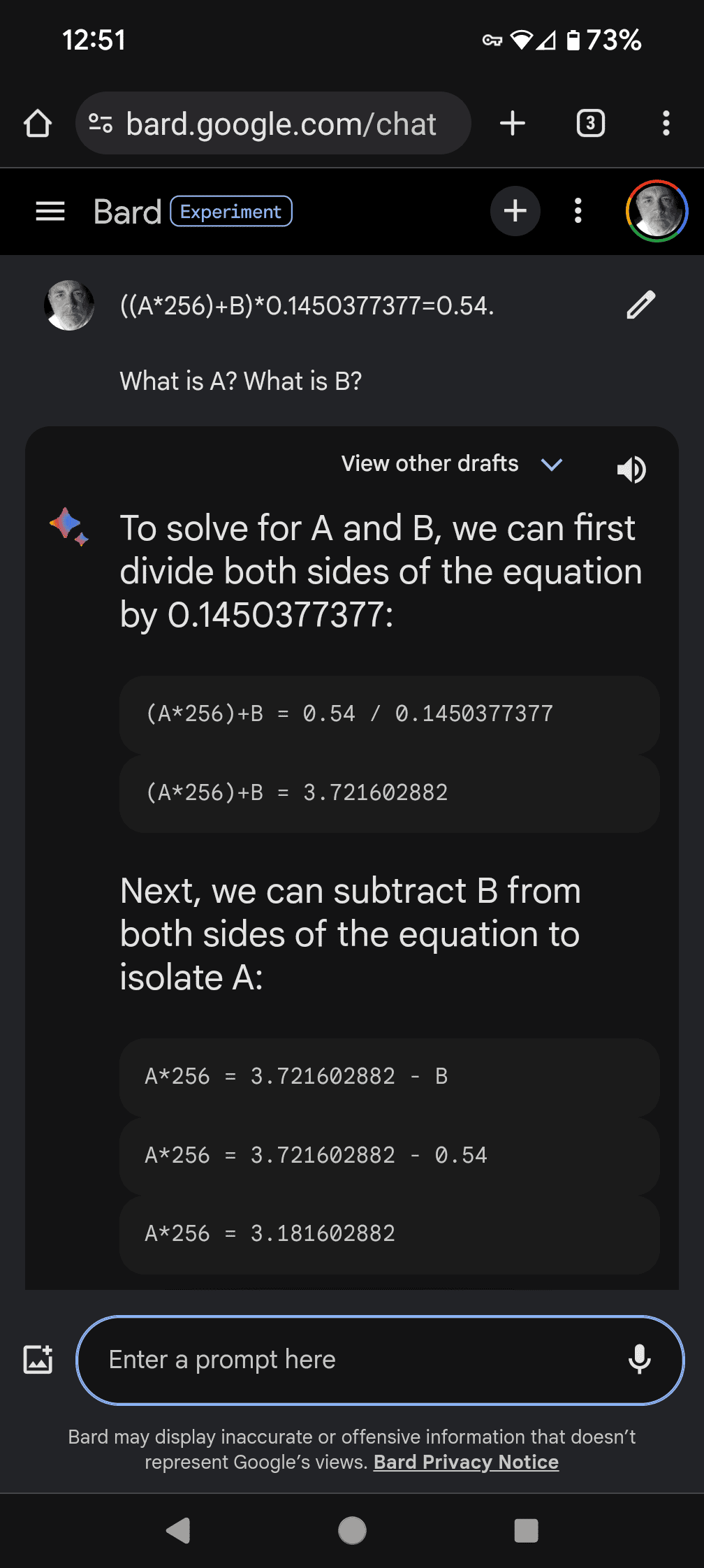Edit the submitted prompt with pencil icon
The height and width of the screenshot is (1568, 704).
[x=640, y=305]
